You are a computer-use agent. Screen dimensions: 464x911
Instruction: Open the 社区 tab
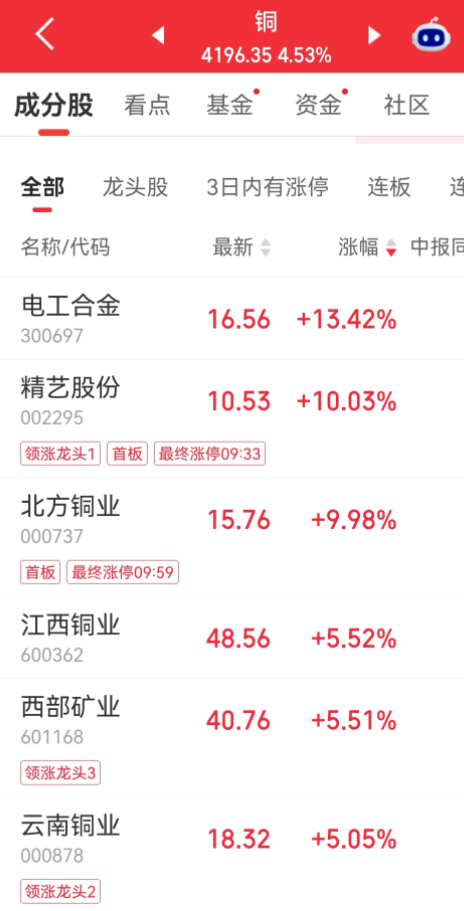click(x=407, y=105)
